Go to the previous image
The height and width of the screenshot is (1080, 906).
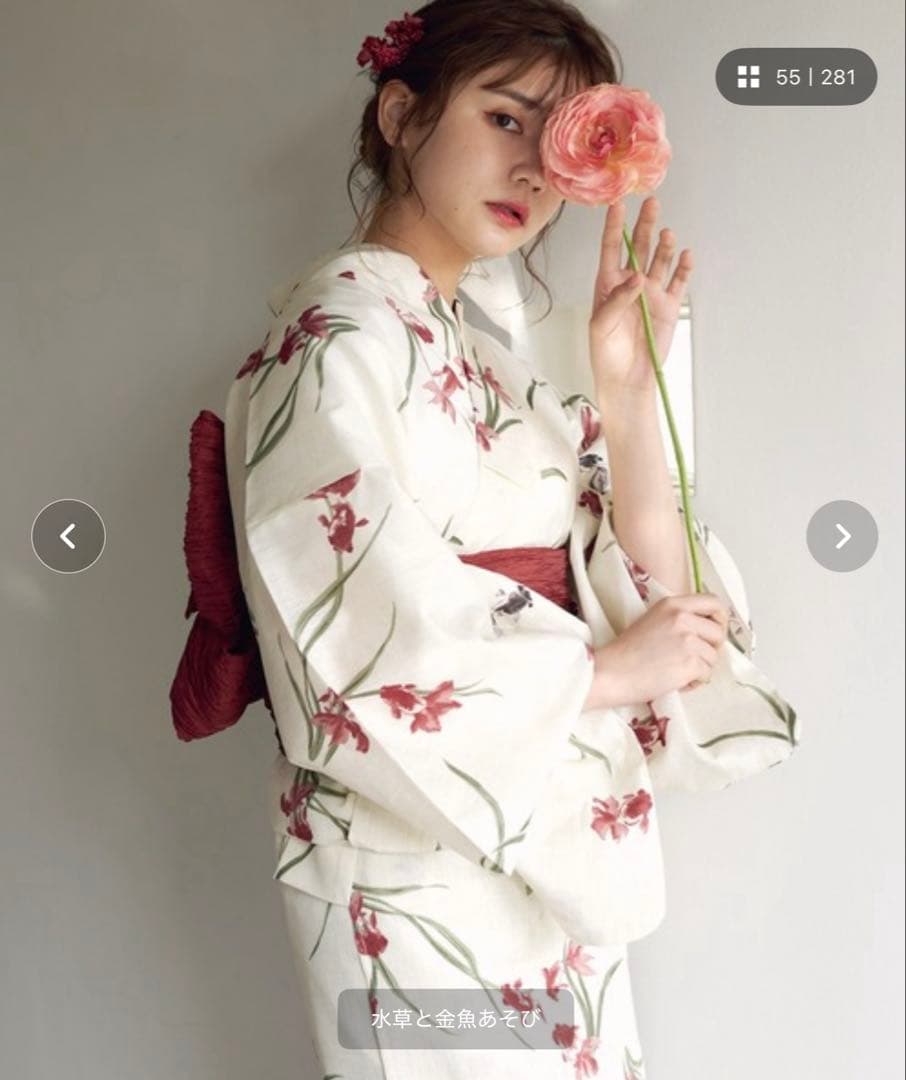point(68,536)
